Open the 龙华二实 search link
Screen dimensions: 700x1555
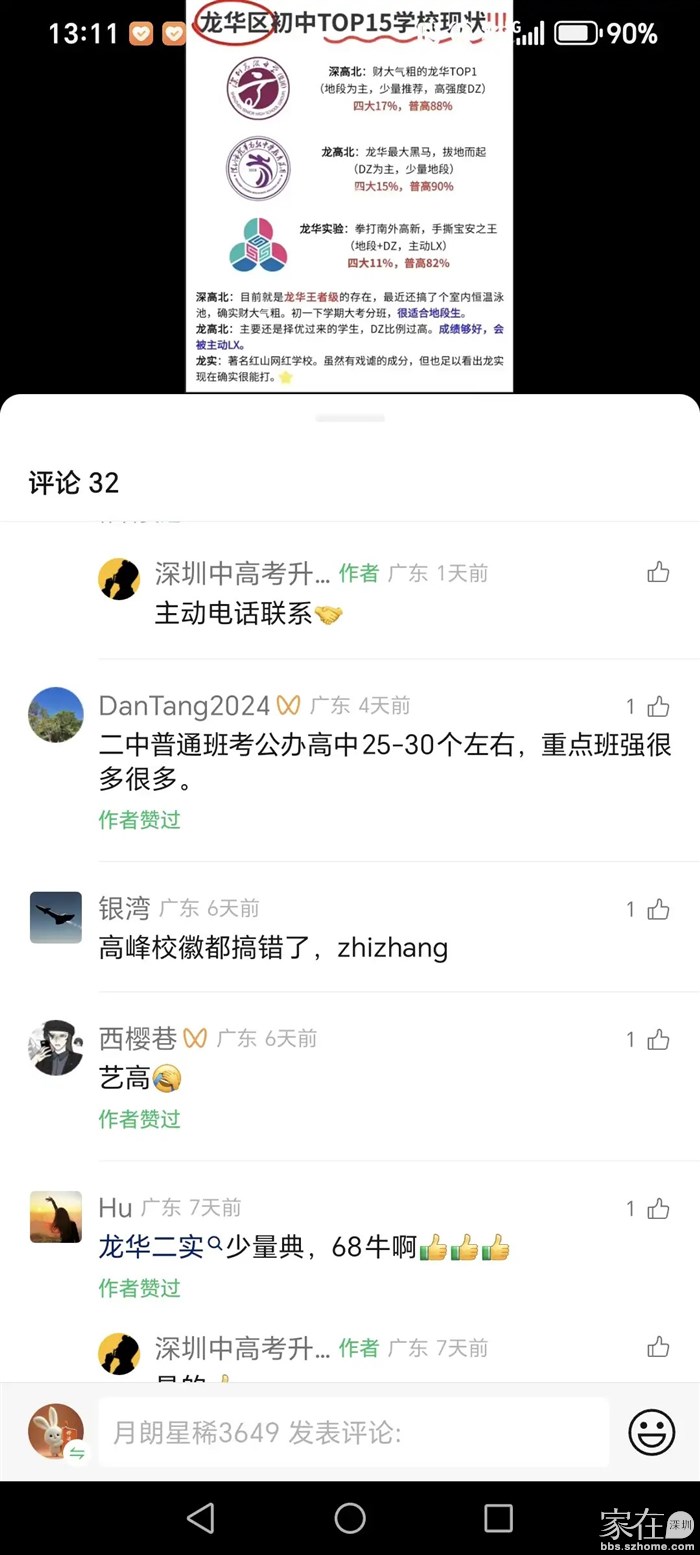click(x=158, y=1247)
